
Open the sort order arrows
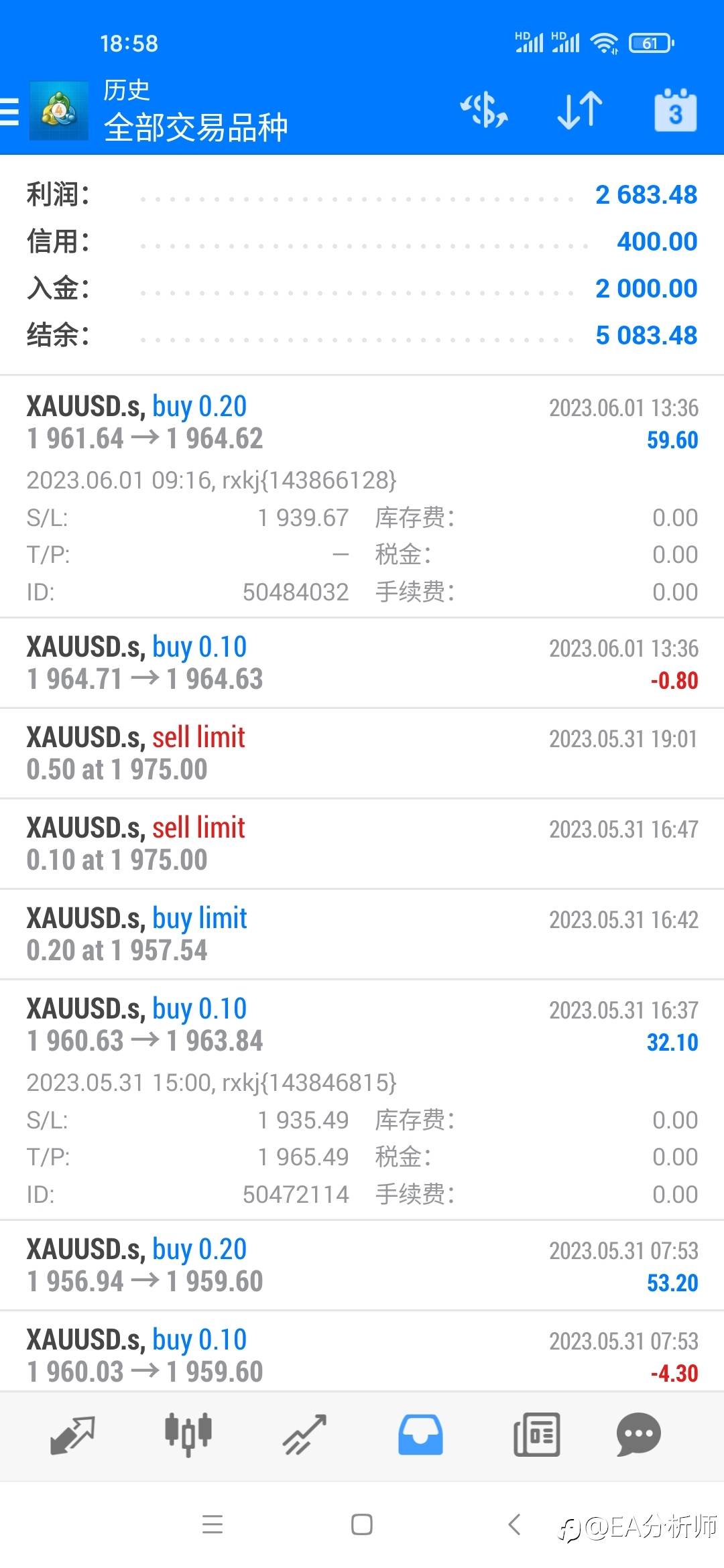581,111
